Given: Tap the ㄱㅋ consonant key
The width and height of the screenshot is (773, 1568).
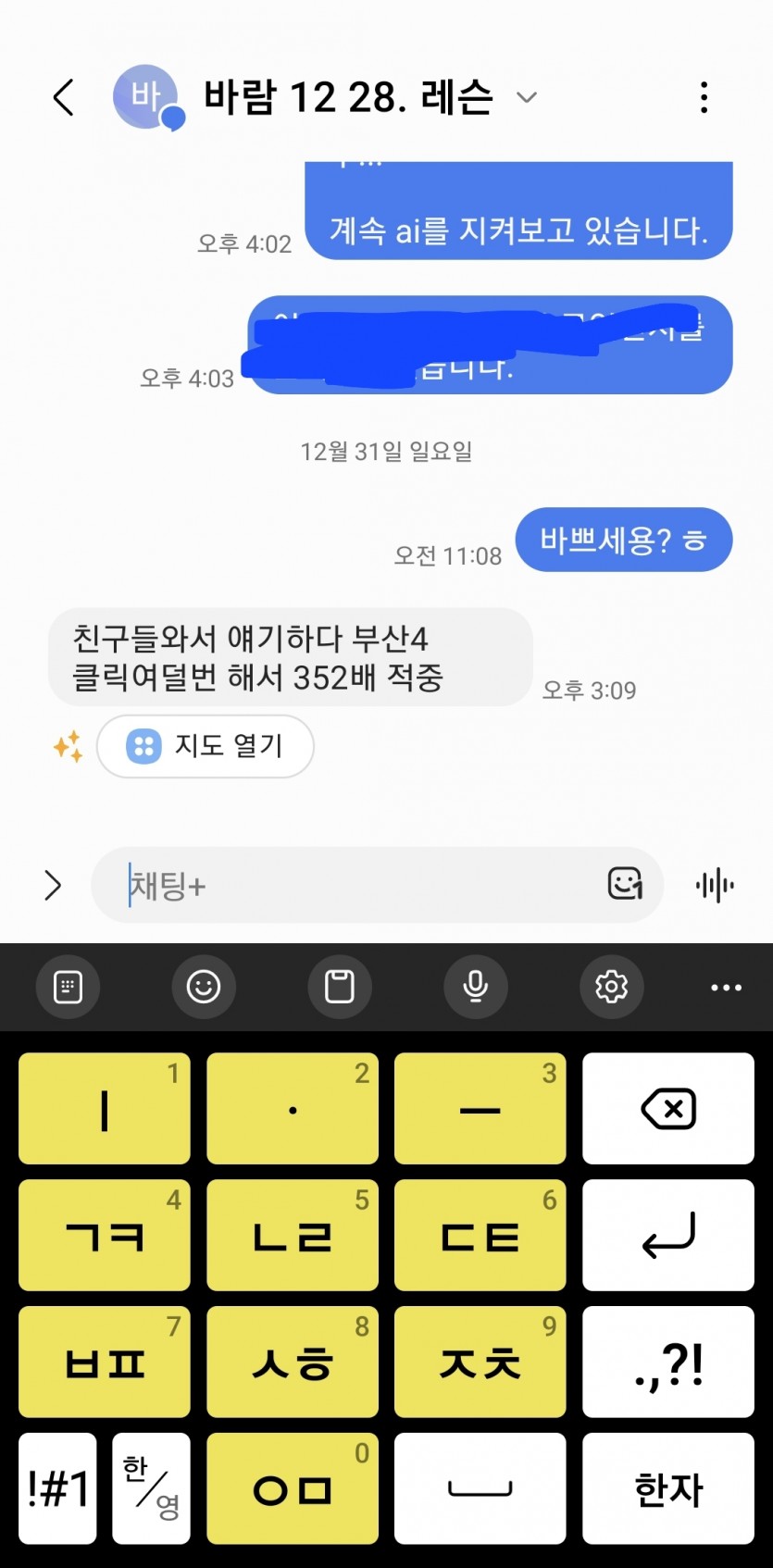Looking at the screenshot, I should pos(105,1236).
